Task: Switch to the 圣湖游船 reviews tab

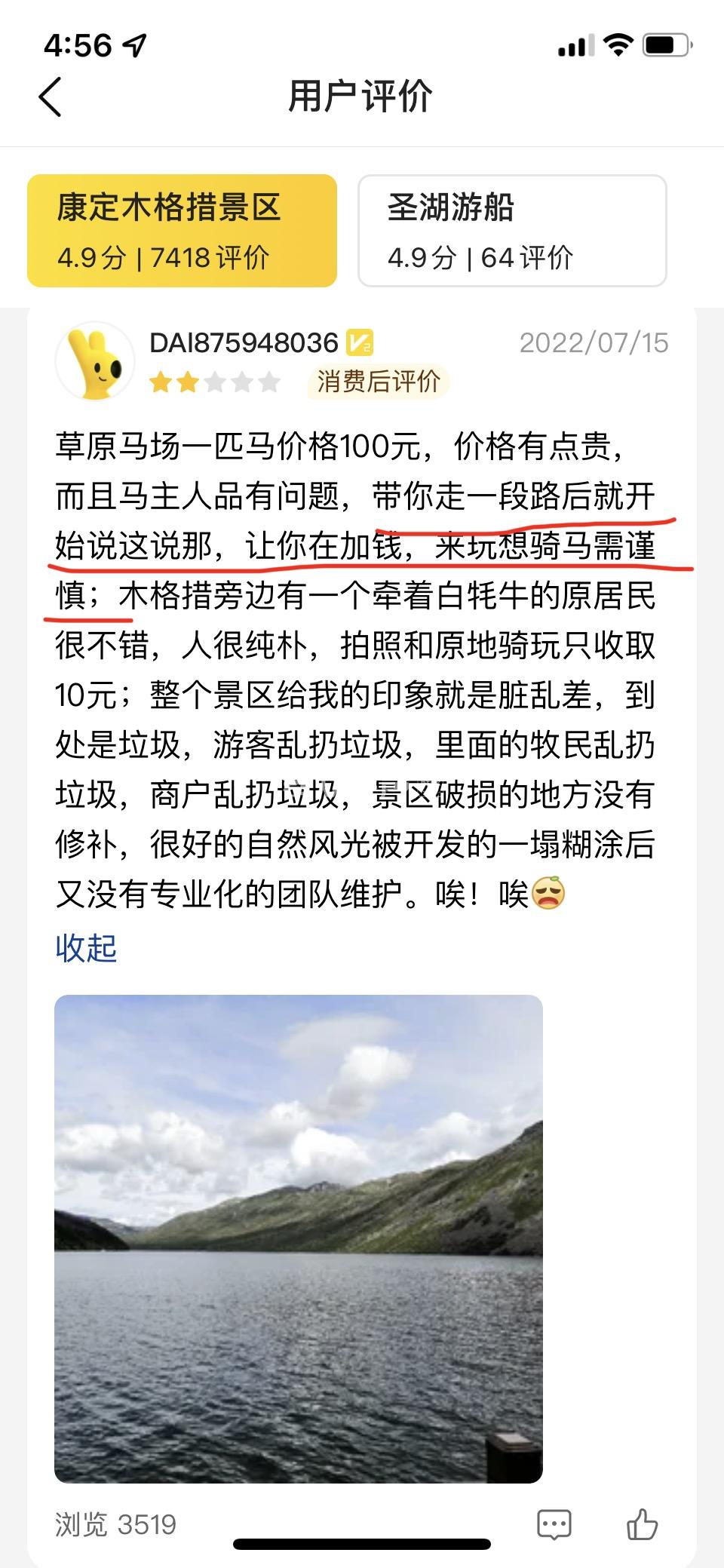Action: coord(511,231)
